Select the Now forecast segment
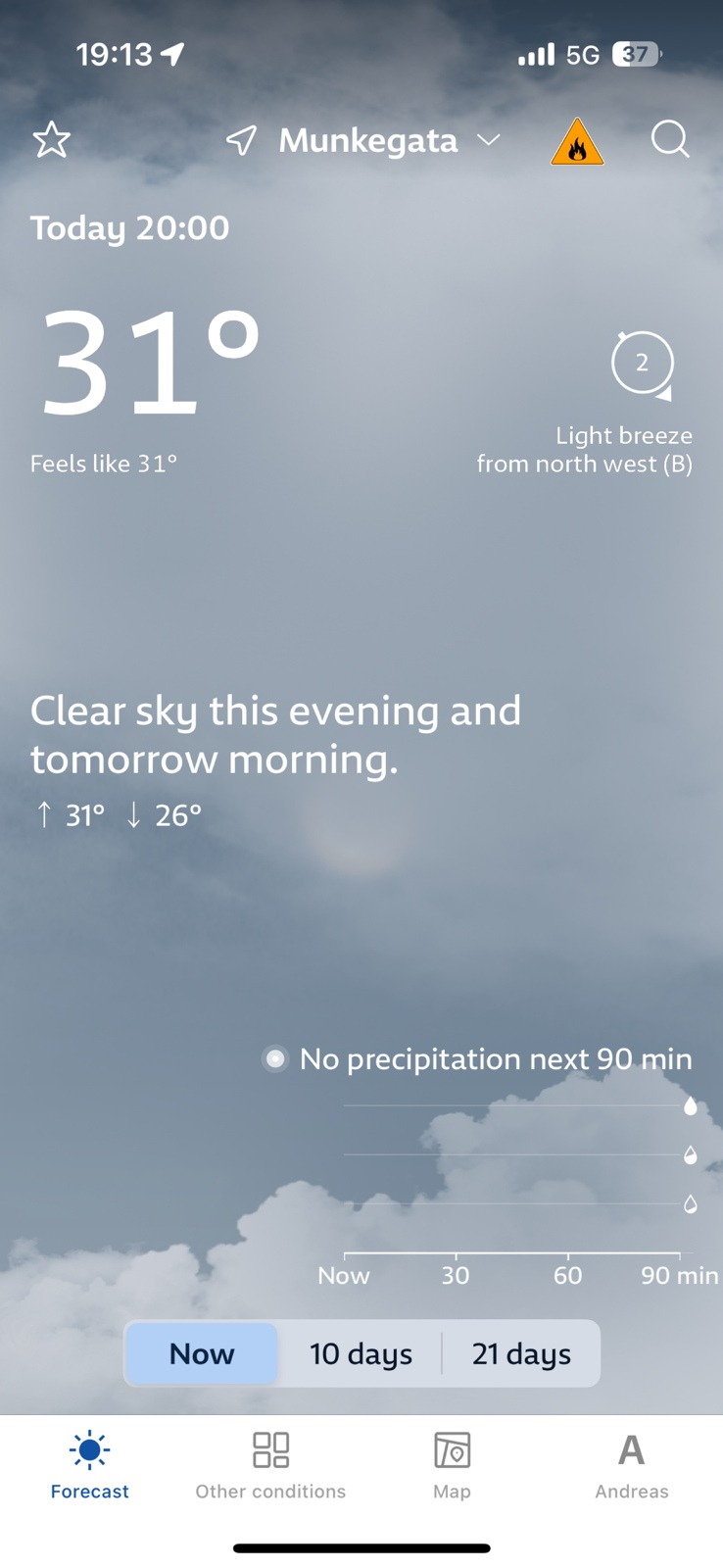The height and width of the screenshot is (1568, 723). point(202,1353)
